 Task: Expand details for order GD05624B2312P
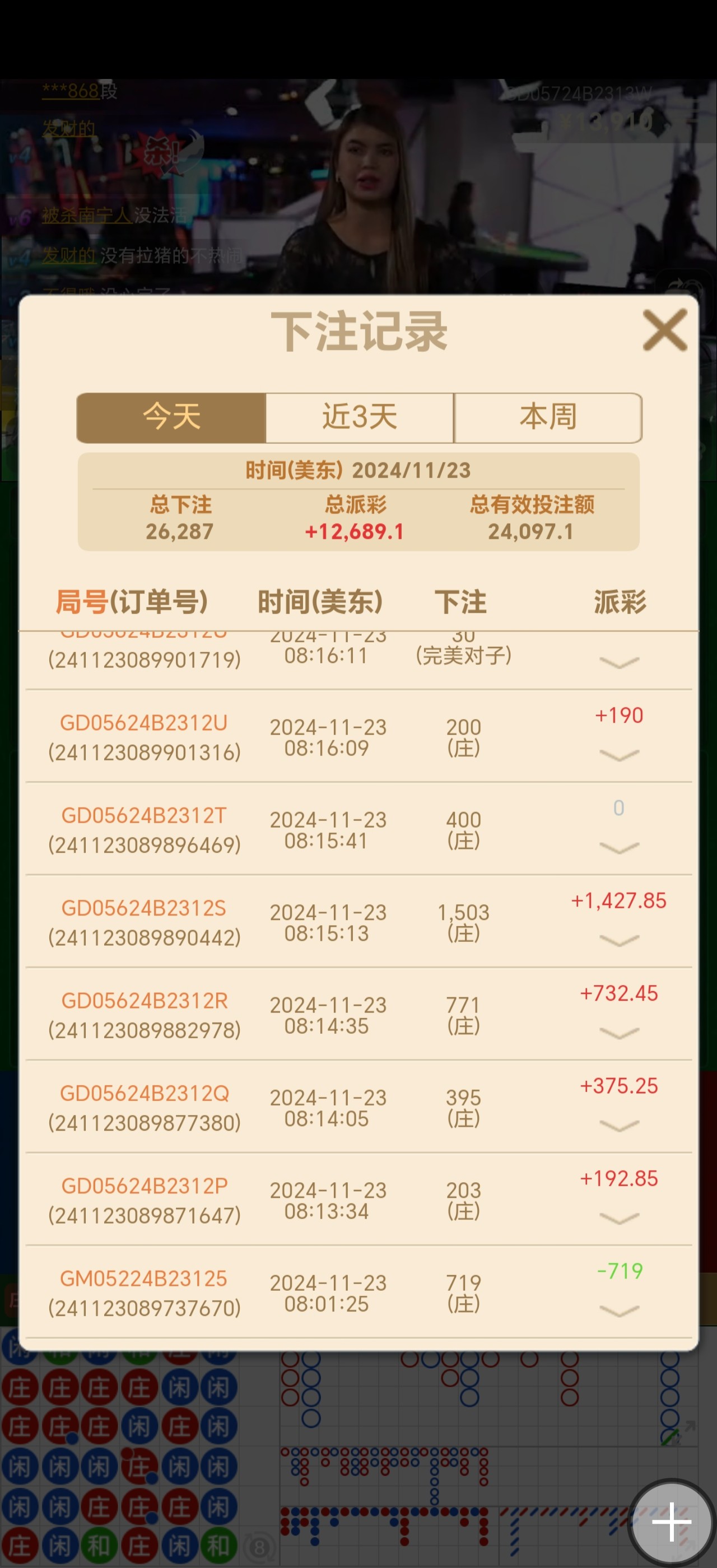click(x=618, y=1219)
